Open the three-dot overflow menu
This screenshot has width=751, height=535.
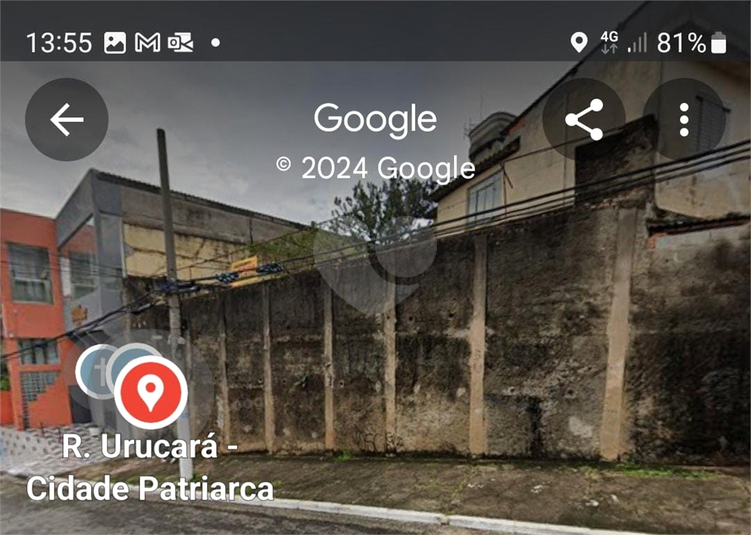pyautogui.click(x=684, y=120)
